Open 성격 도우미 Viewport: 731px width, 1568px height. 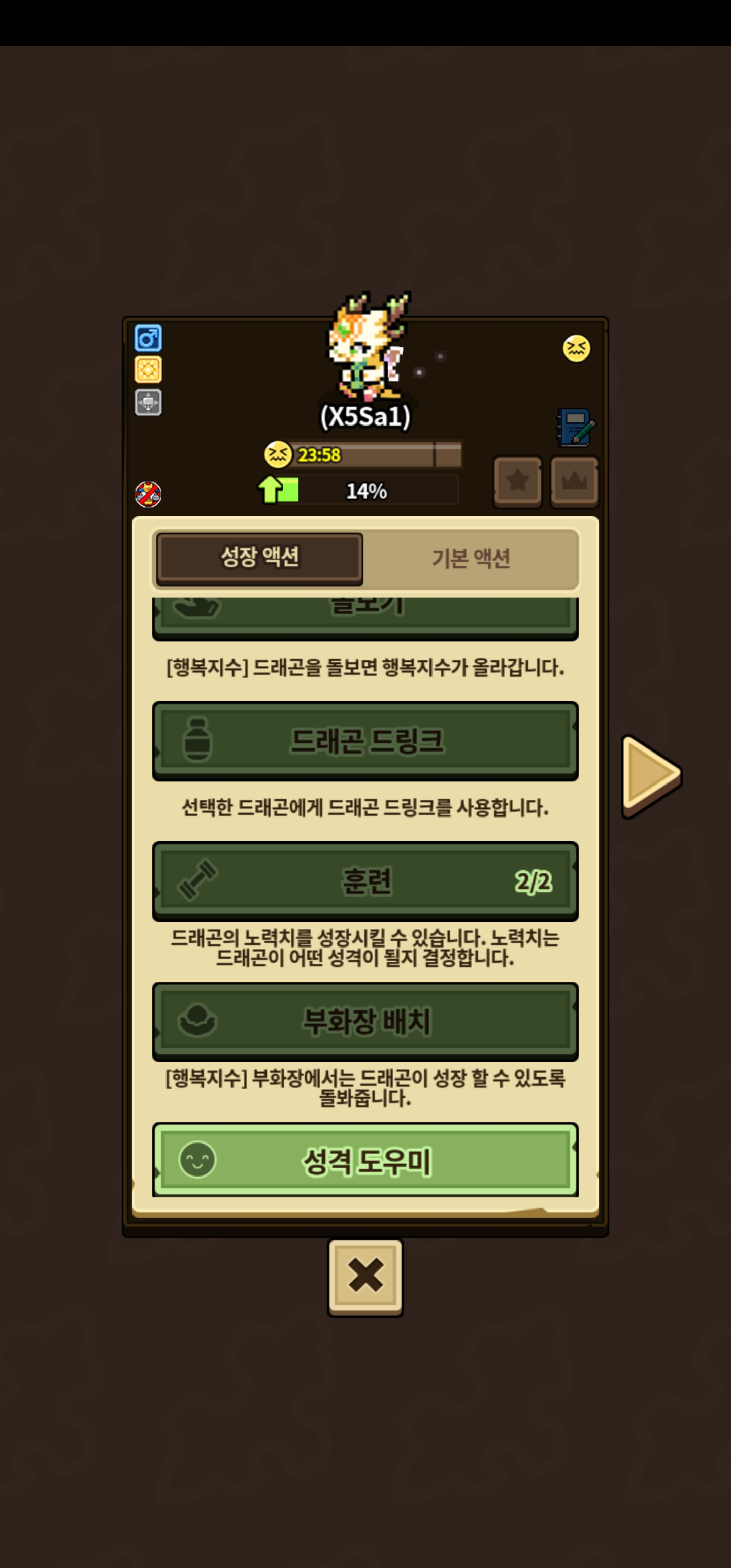(365, 1160)
